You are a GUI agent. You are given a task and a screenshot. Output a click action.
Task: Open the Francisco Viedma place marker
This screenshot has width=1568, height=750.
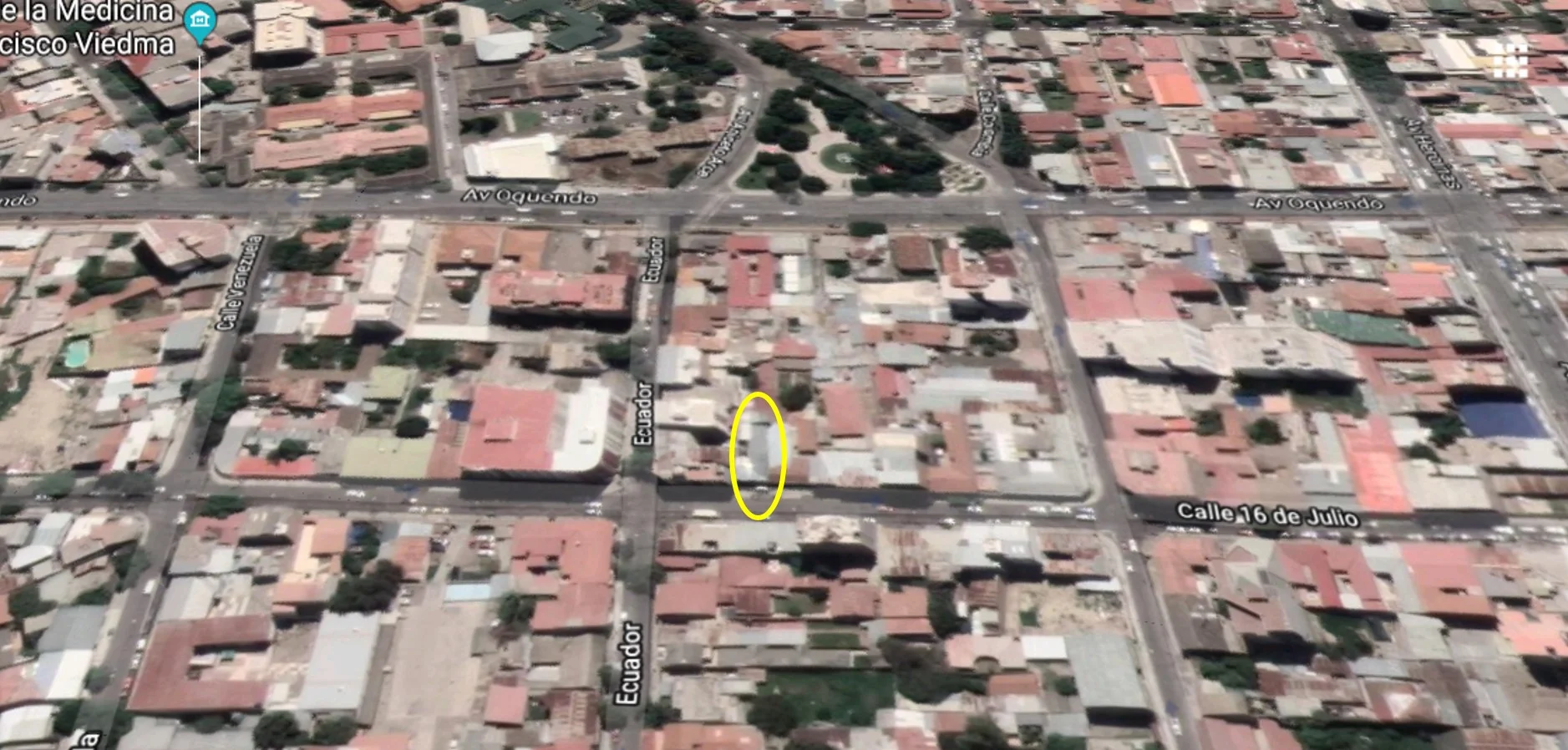[199, 23]
